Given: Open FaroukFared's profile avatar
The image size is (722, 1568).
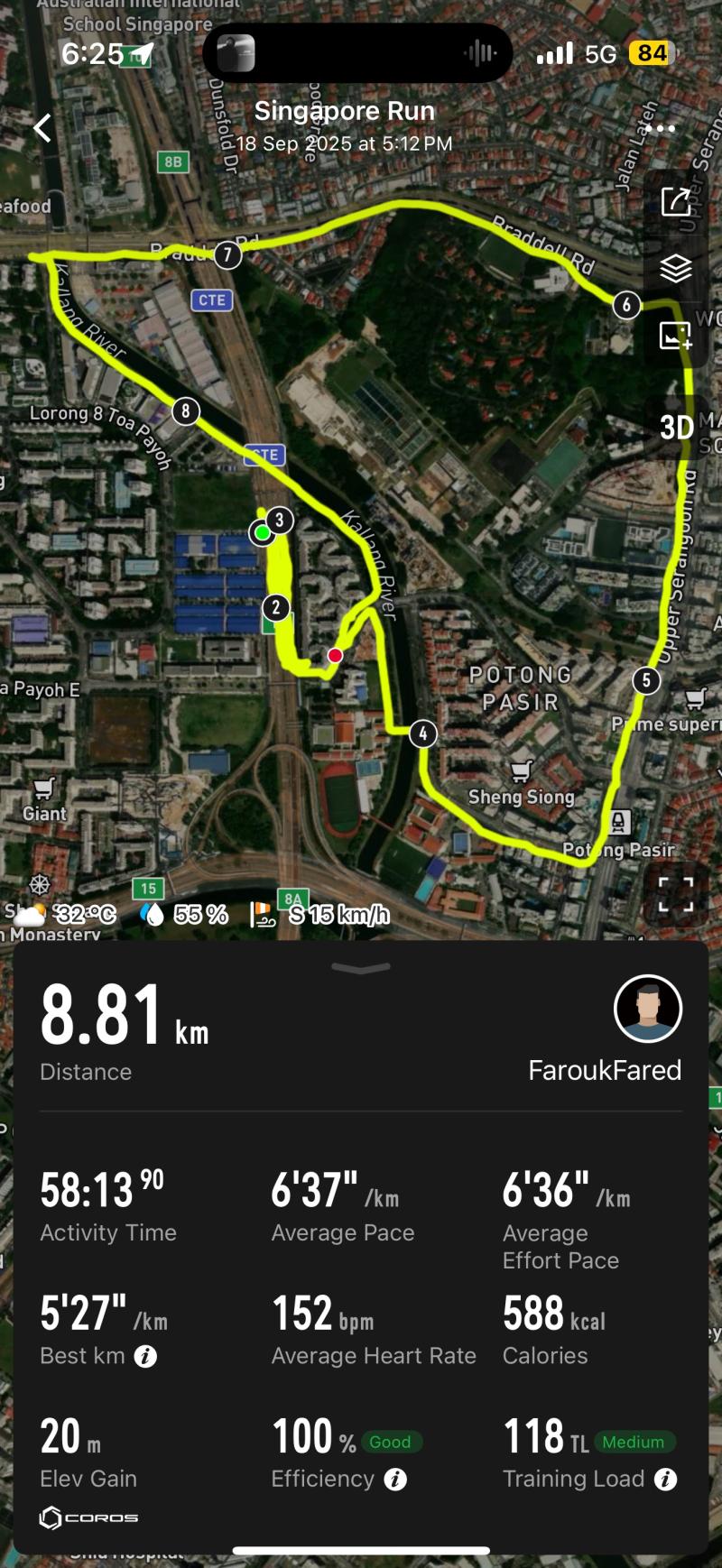Looking at the screenshot, I should point(647,1009).
